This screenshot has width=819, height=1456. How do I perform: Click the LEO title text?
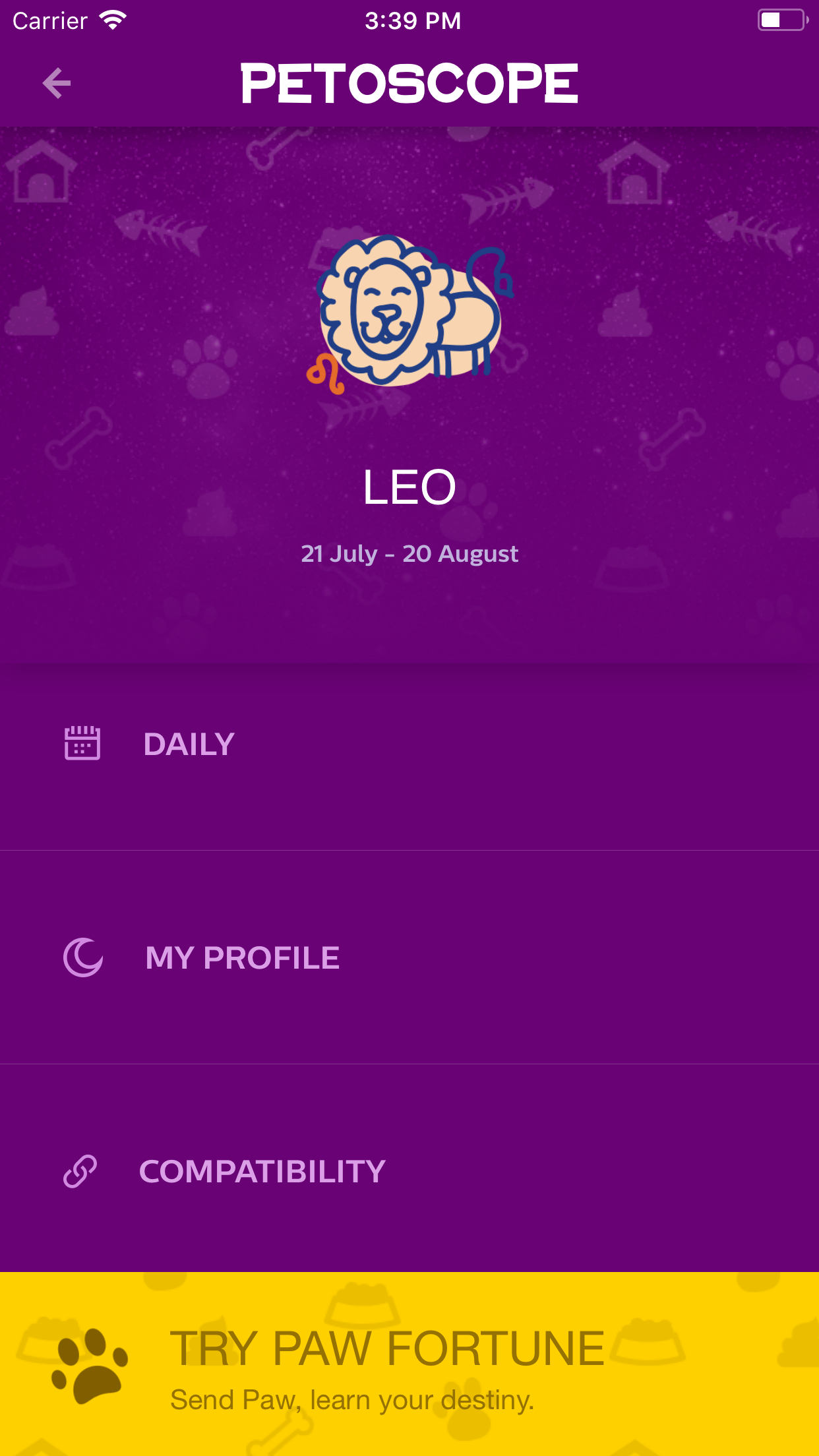tap(409, 487)
